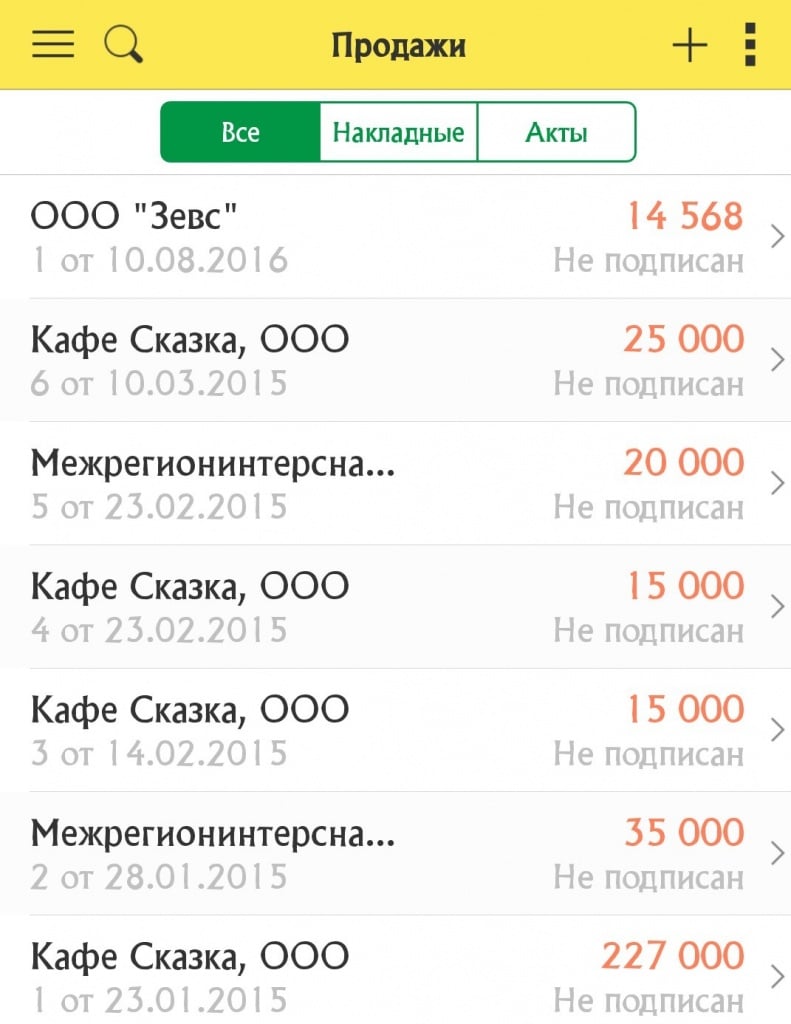Switch to the Все tab
Image resolution: width=791 pixels, height=1024 pixels.
[240, 132]
